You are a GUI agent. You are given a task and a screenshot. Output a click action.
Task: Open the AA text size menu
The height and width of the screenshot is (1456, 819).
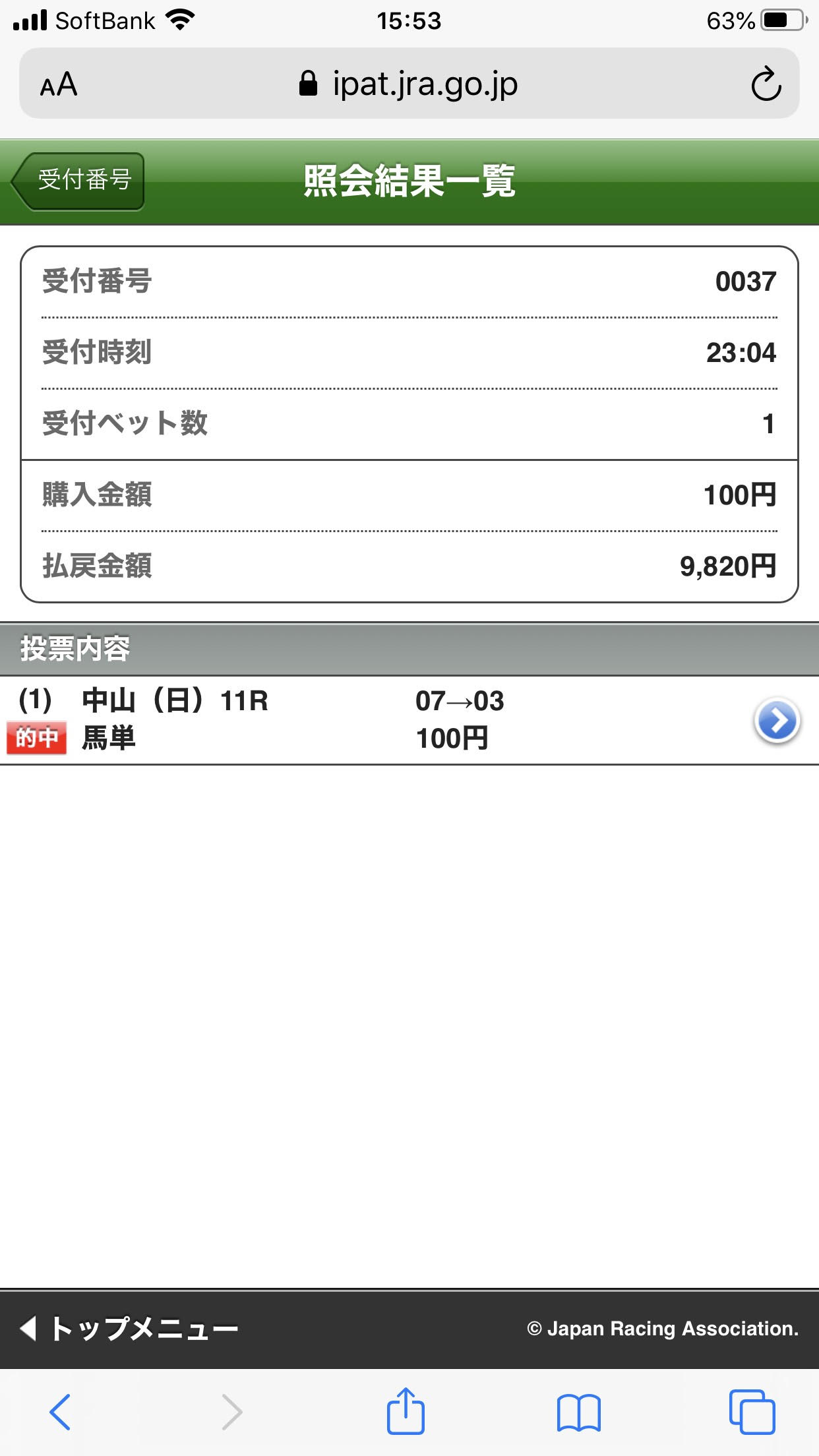pos(59,84)
